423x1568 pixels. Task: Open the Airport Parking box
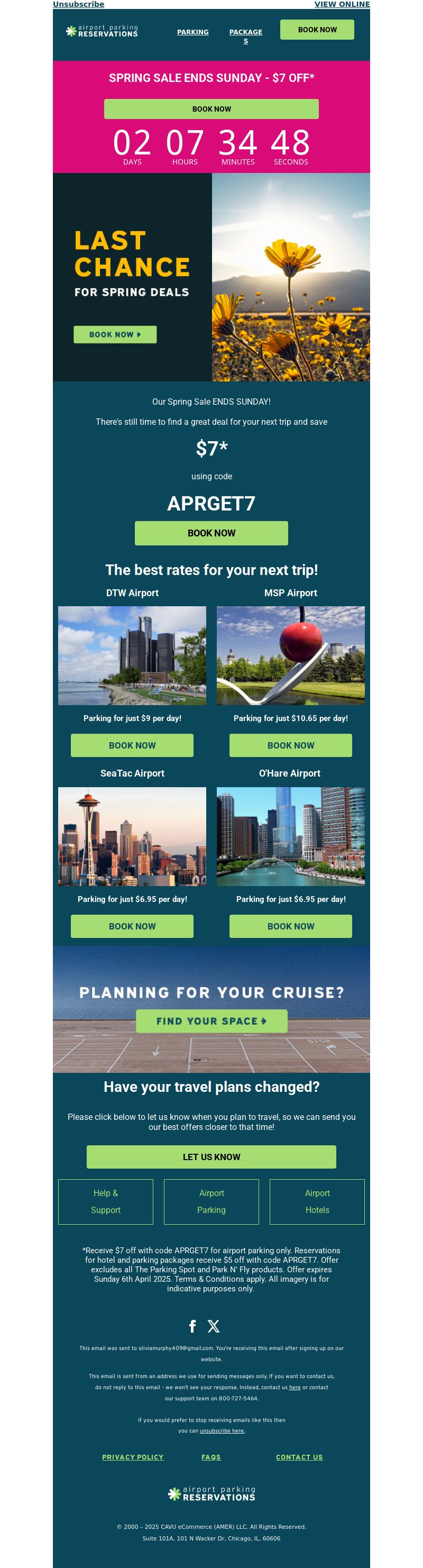[x=211, y=1201]
